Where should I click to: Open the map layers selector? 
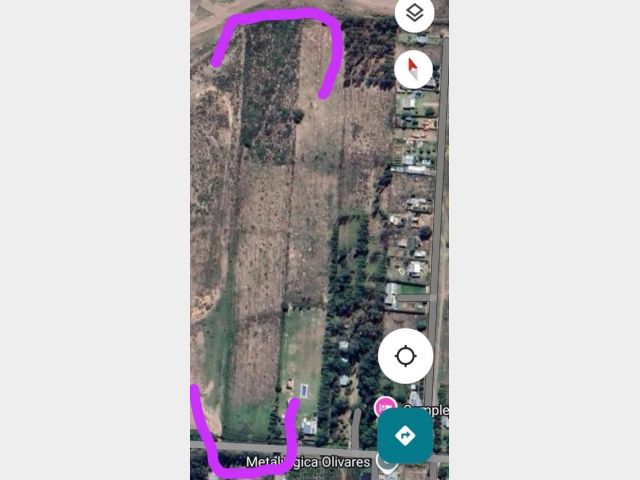pos(414,13)
